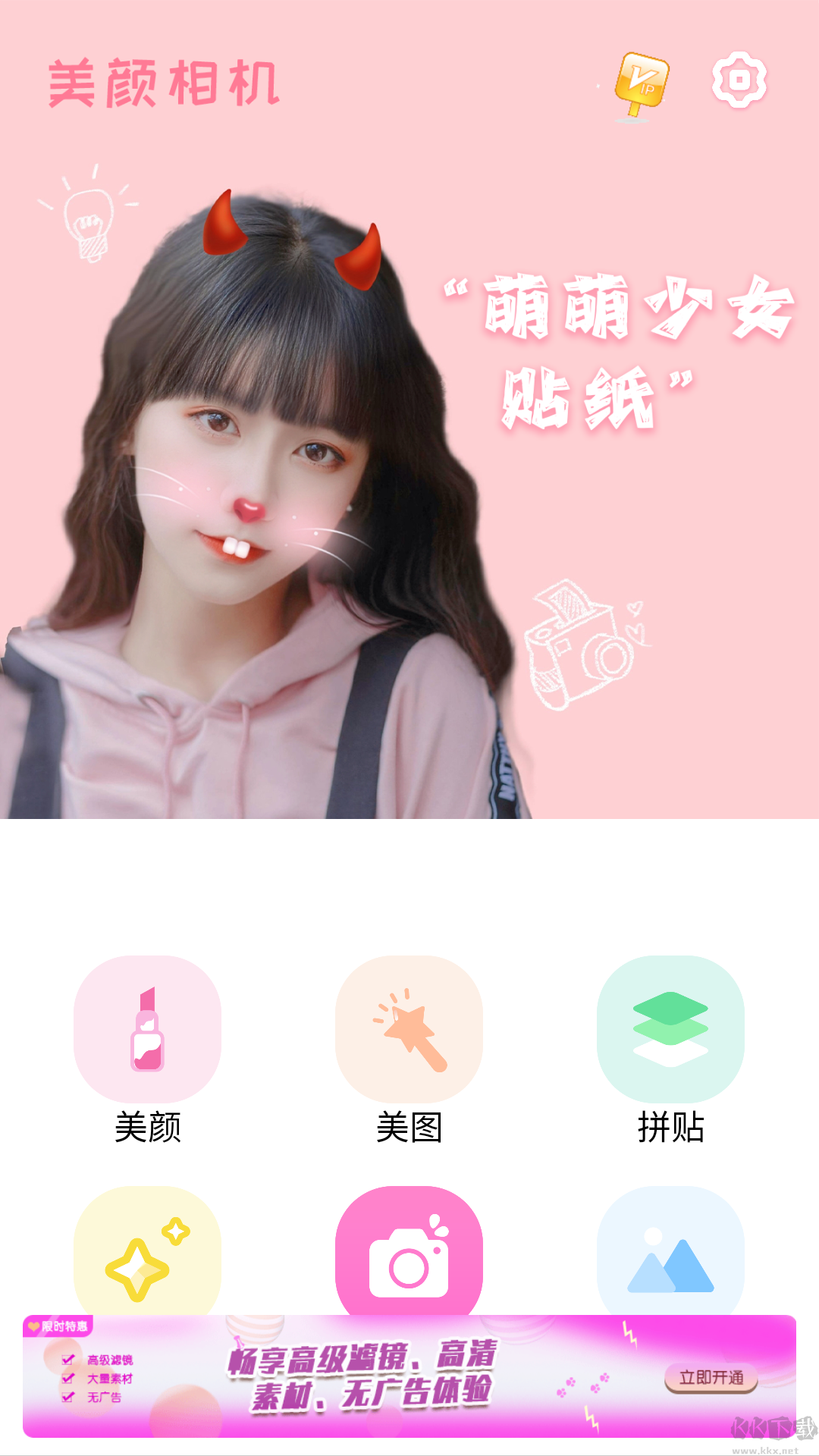The image size is (819, 1456).
Task: Tap the yellow sparkle effects button
Action: 147,1251
